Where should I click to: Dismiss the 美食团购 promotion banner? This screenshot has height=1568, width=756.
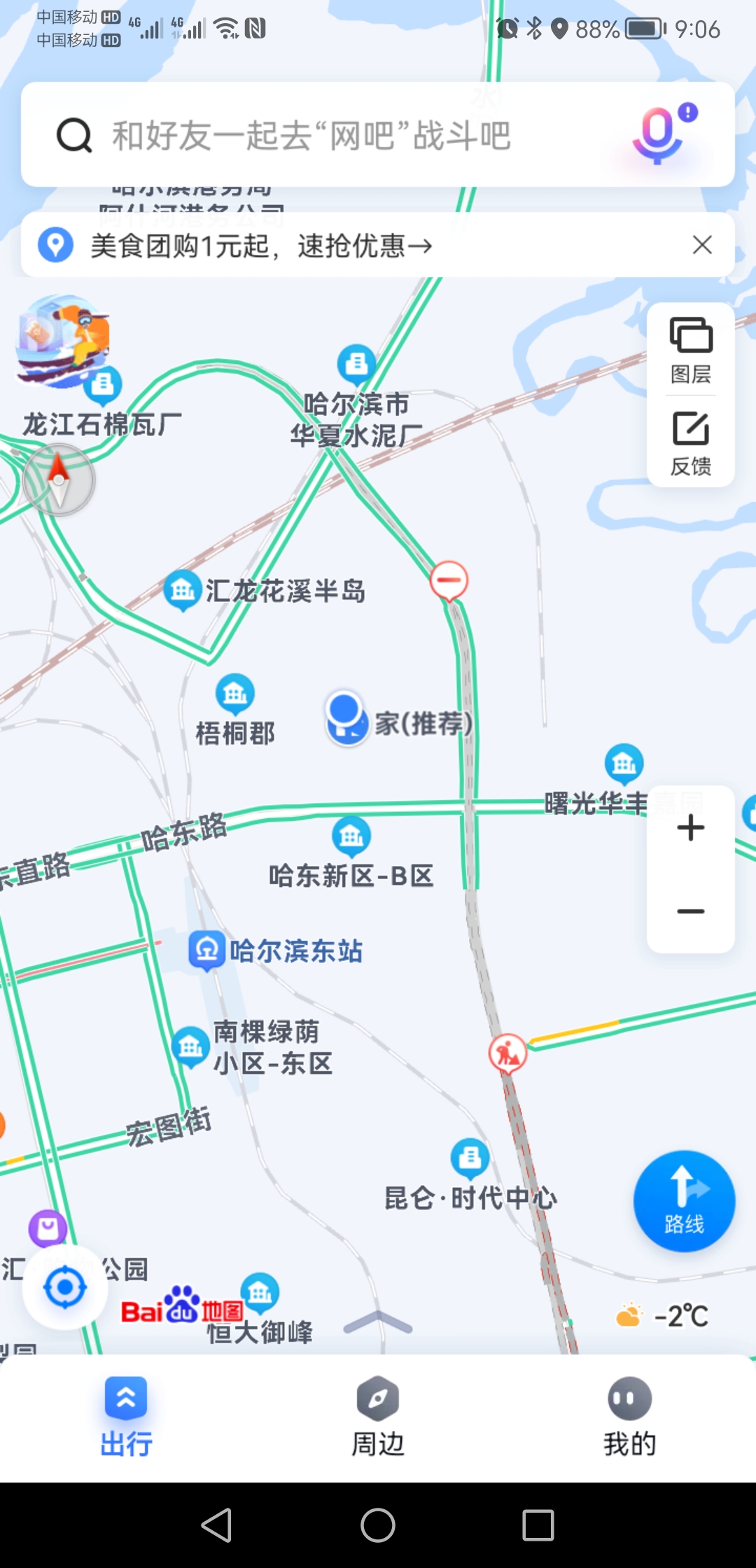click(x=702, y=245)
